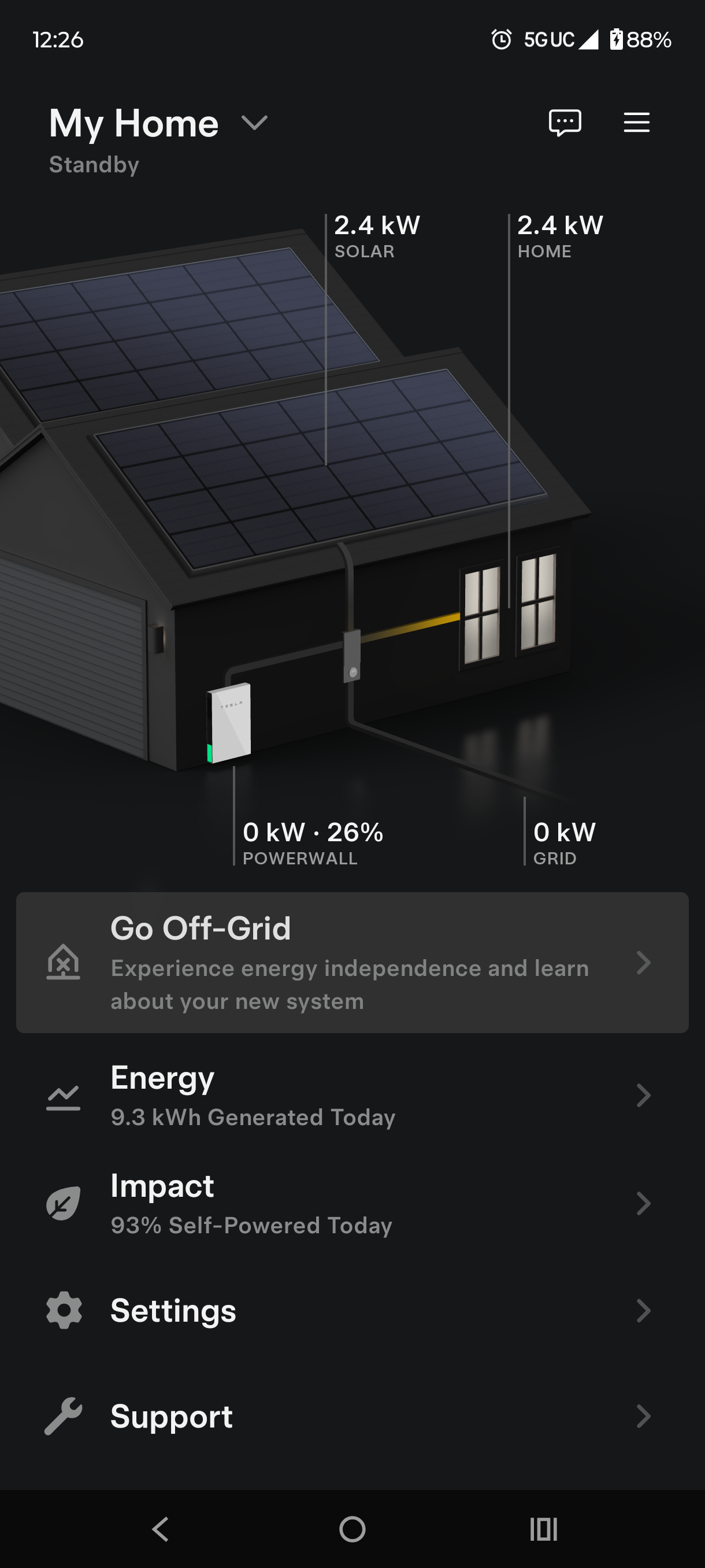Go to Settings
This screenshot has height=1568, width=705.
tap(351, 1311)
